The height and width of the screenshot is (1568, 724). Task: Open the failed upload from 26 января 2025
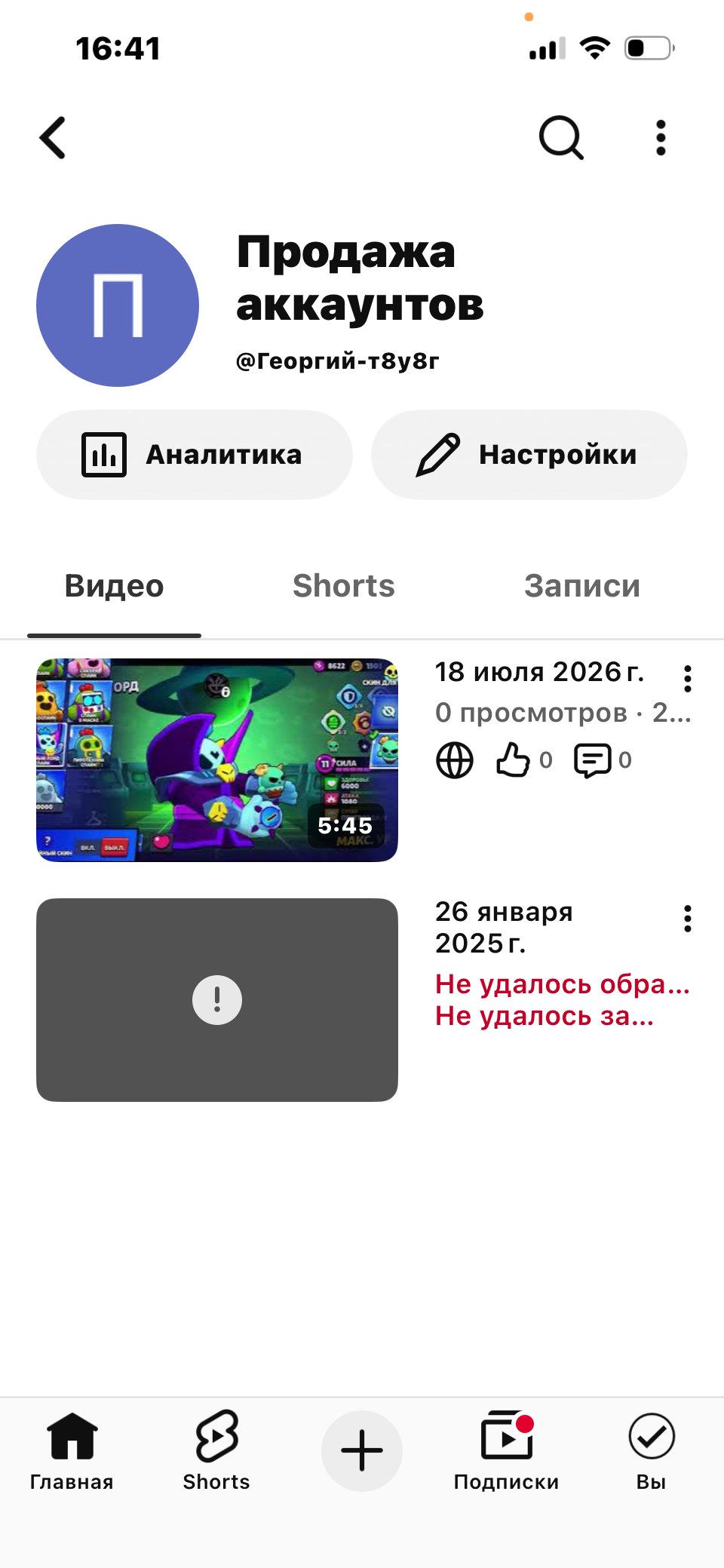point(217,1000)
